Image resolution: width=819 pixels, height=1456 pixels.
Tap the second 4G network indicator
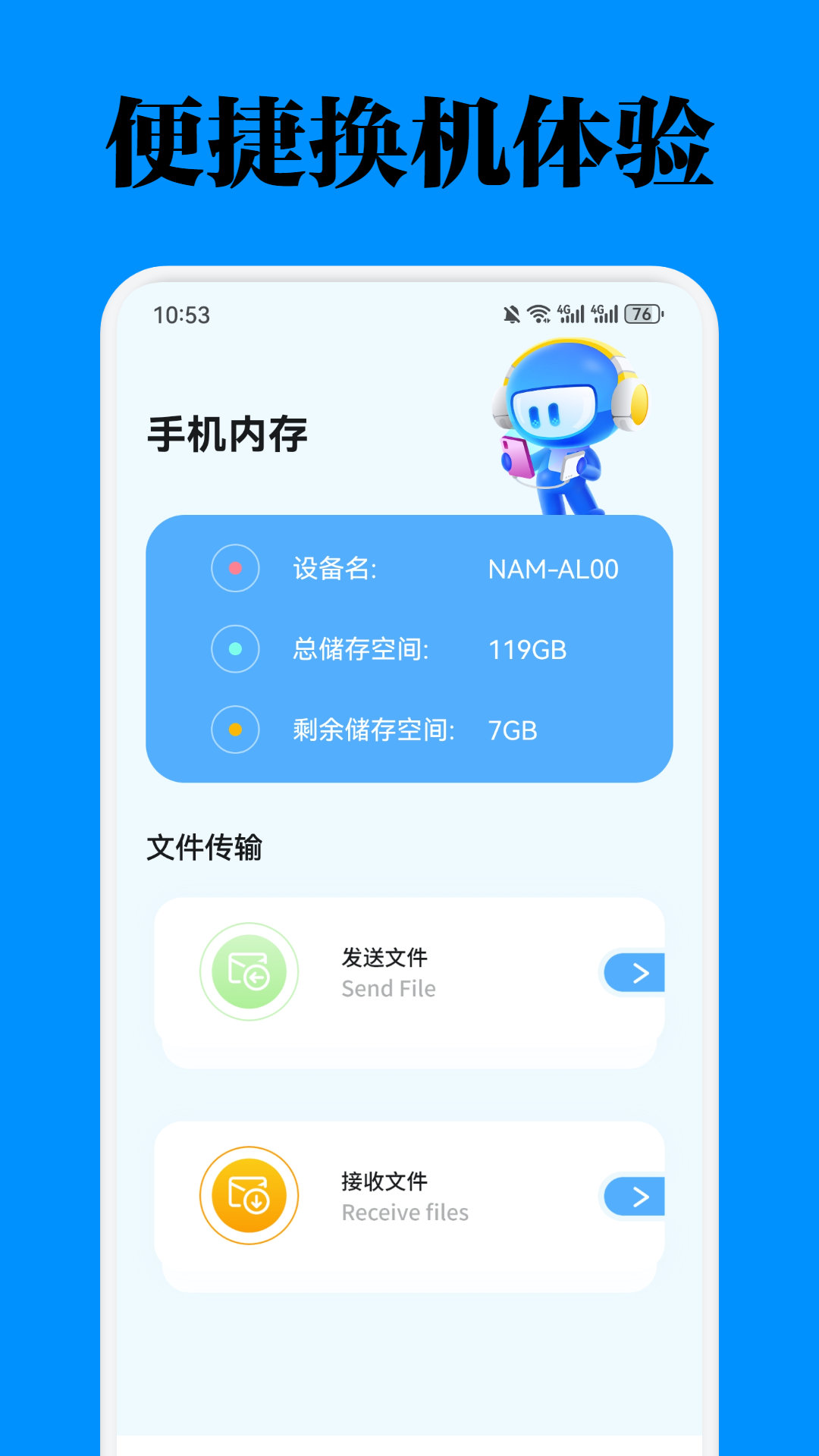[x=604, y=312]
